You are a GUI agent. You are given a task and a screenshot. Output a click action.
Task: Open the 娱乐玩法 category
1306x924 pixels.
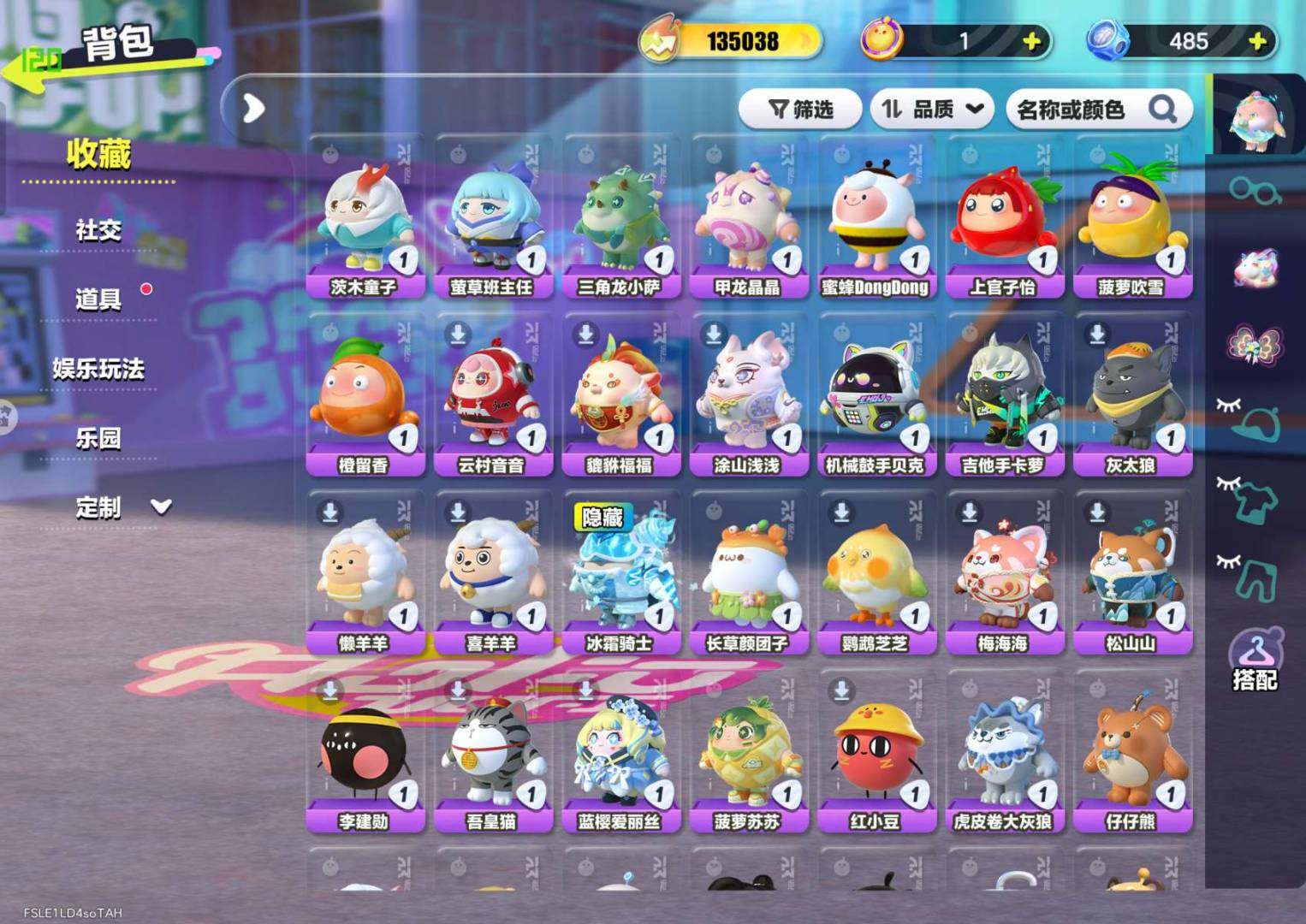[98, 369]
